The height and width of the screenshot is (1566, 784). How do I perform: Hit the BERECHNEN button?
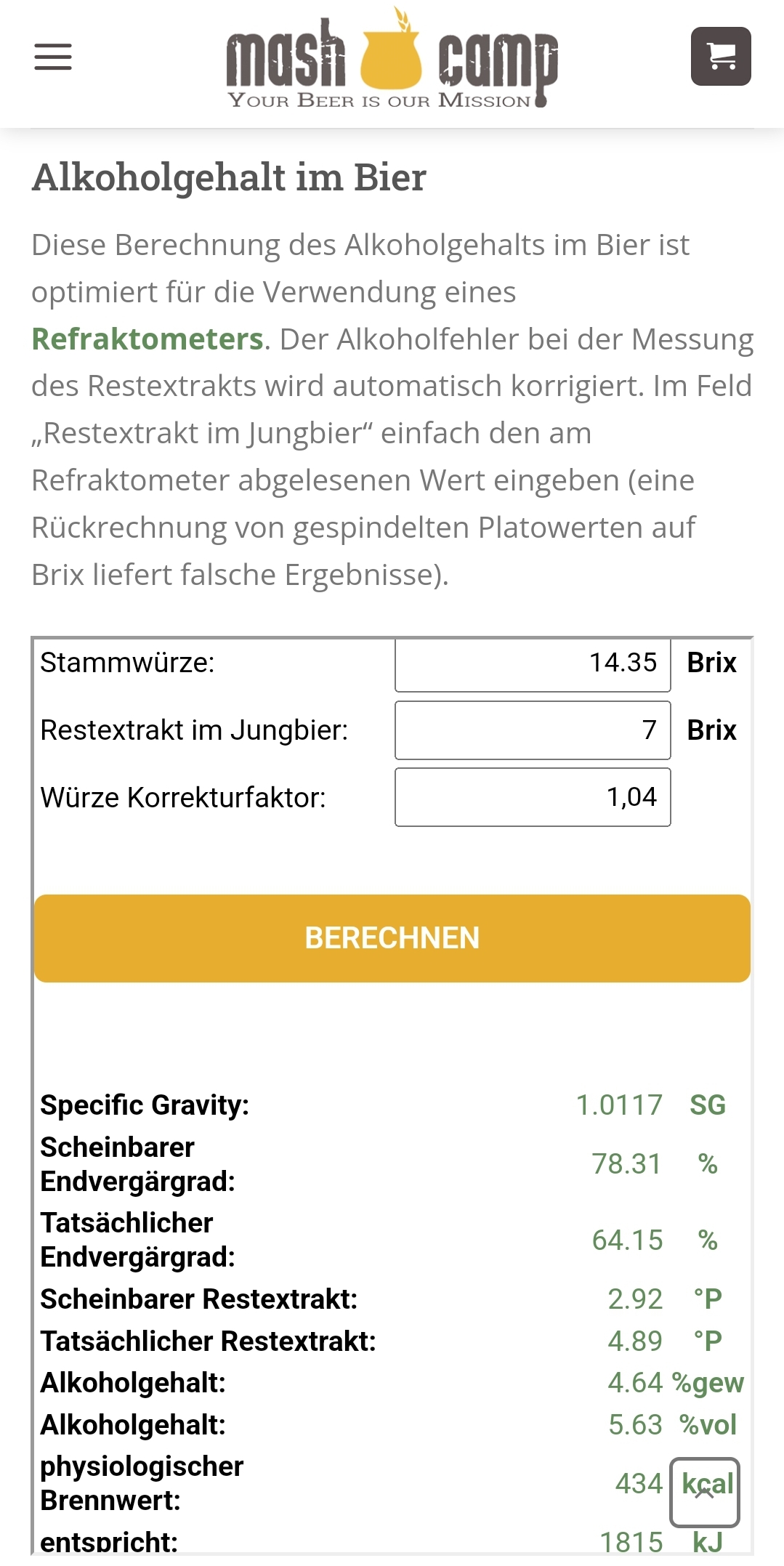coord(392,938)
